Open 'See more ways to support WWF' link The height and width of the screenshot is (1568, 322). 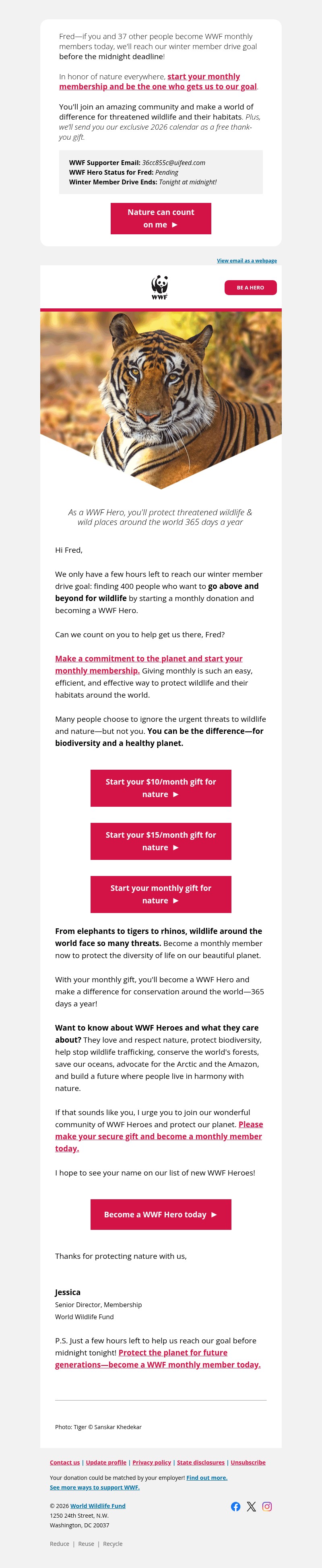[x=94, y=1487]
